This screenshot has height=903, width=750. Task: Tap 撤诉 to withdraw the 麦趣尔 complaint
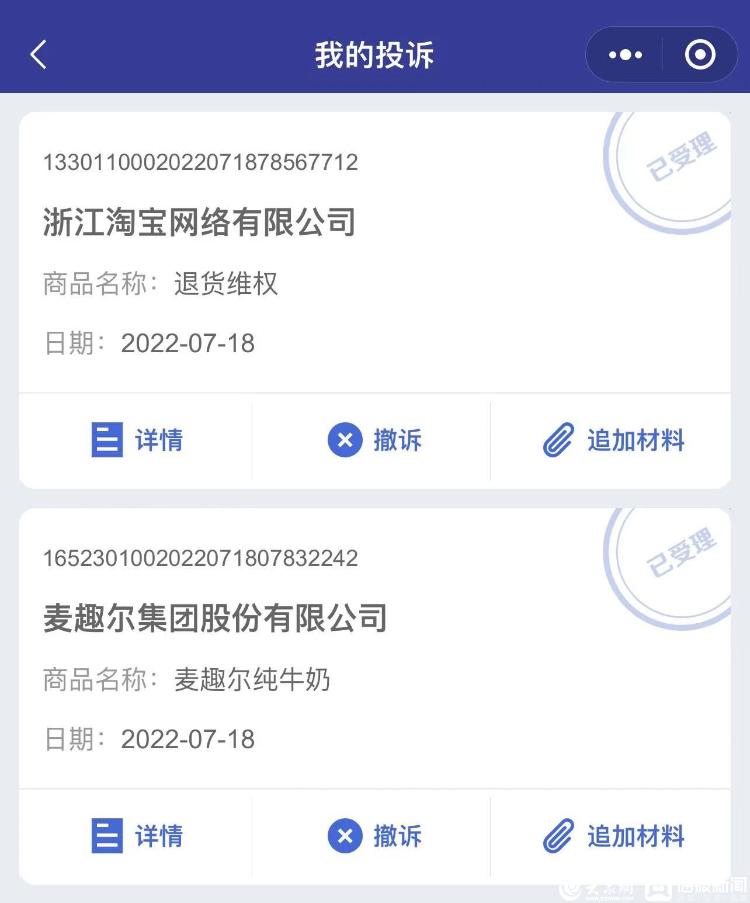[398, 836]
